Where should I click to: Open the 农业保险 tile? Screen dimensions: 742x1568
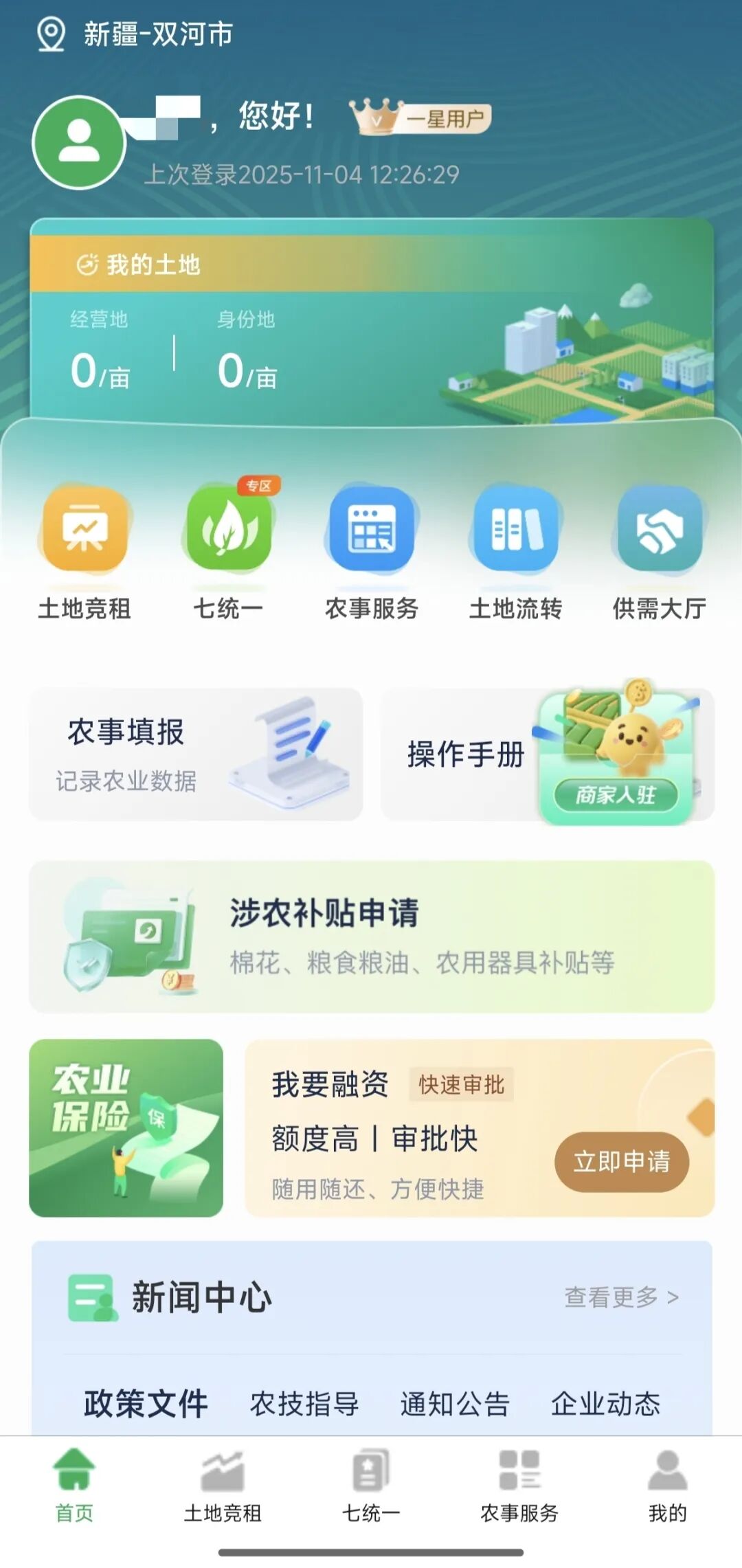126,1128
